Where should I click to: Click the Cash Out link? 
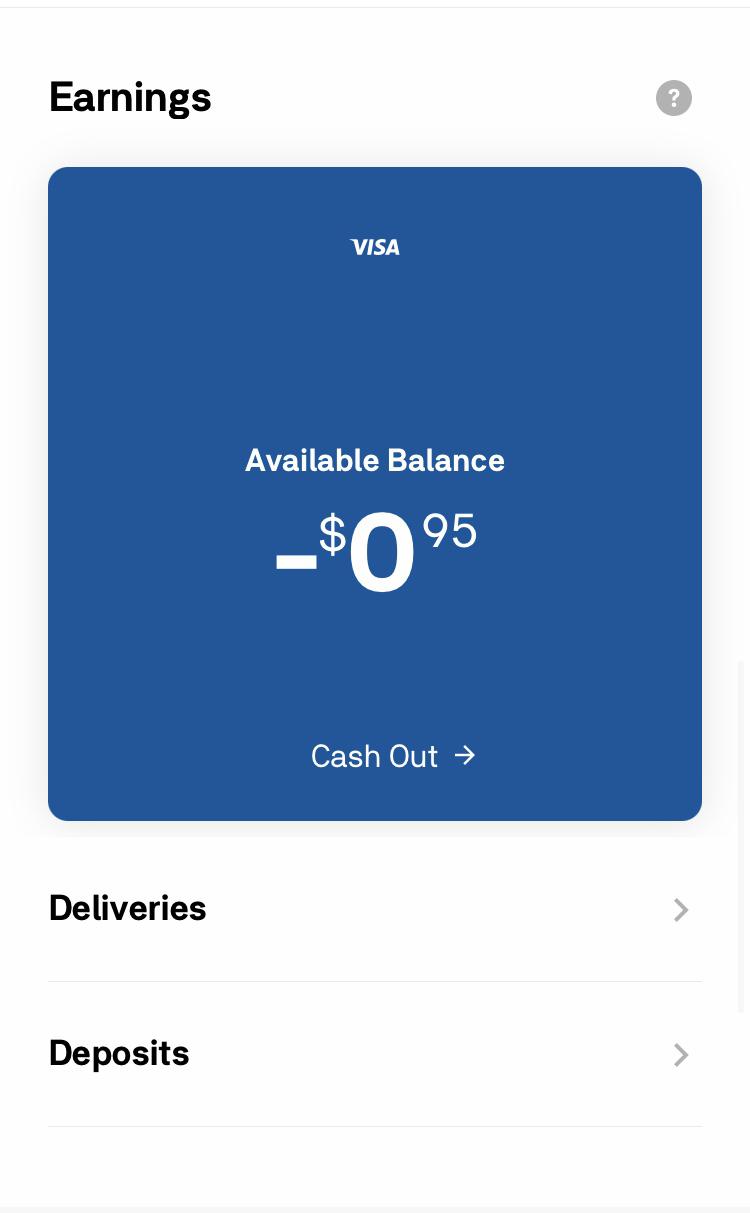(374, 756)
